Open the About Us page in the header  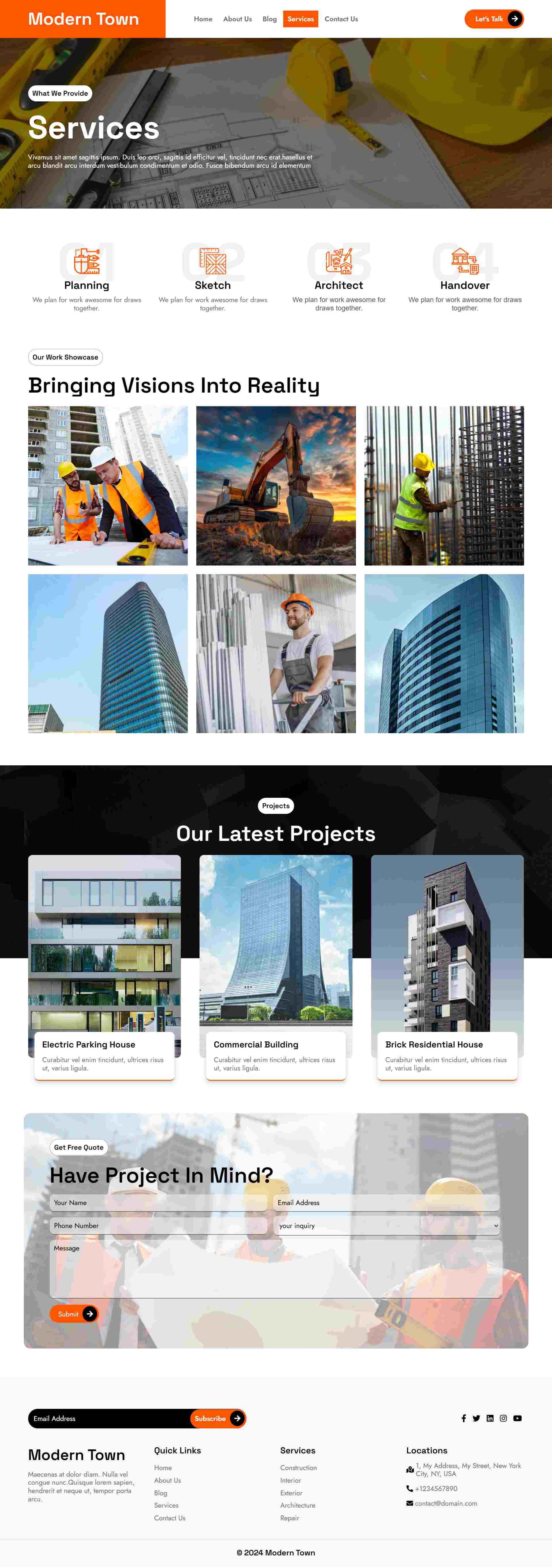pyautogui.click(x=237, y=19)
